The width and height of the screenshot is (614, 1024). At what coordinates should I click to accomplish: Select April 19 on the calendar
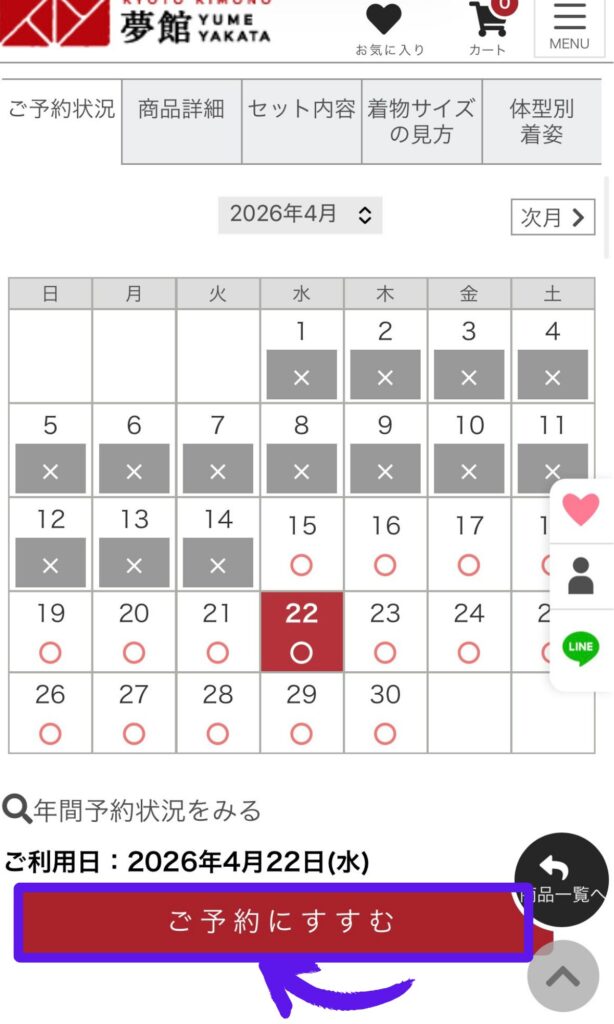[50, 632]
